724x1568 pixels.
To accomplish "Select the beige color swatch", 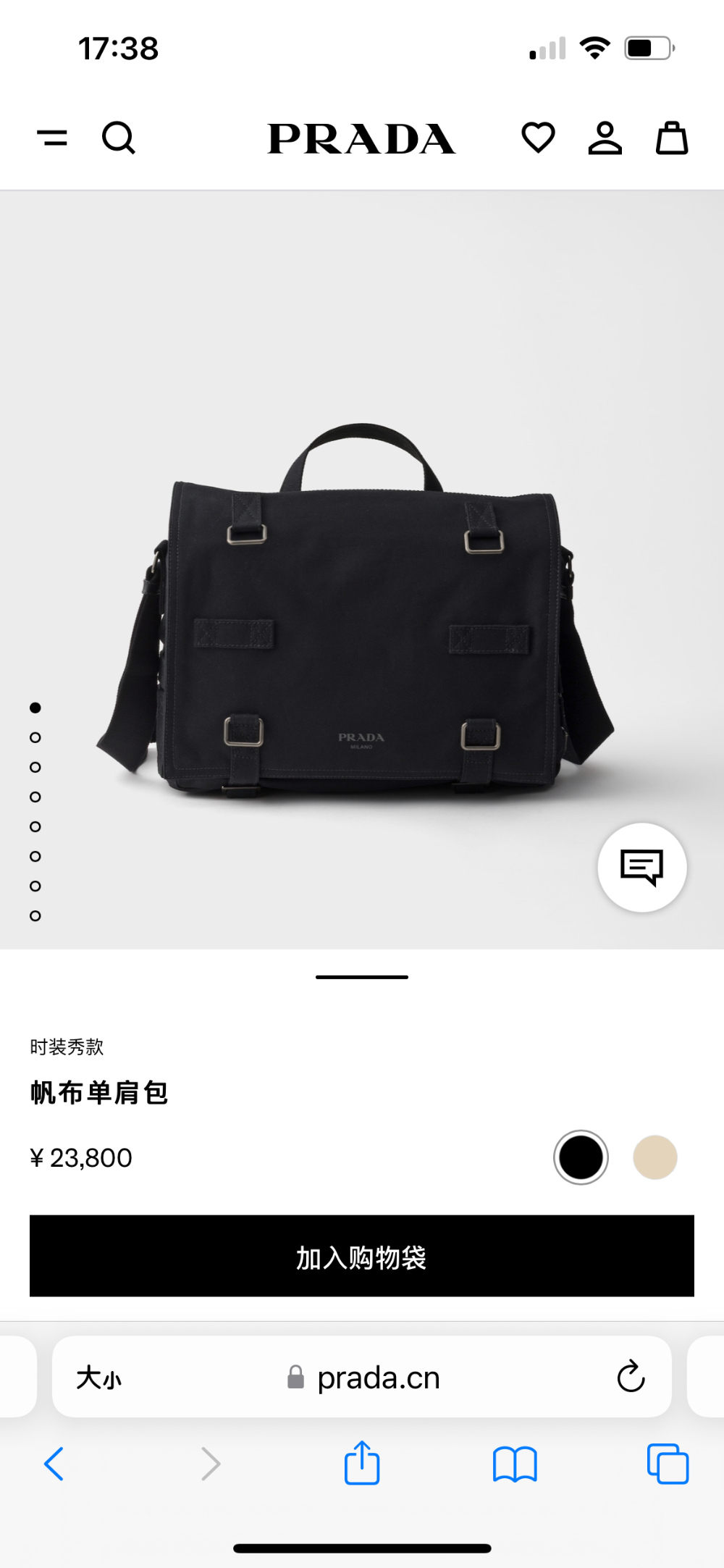I will [655, 1157].
